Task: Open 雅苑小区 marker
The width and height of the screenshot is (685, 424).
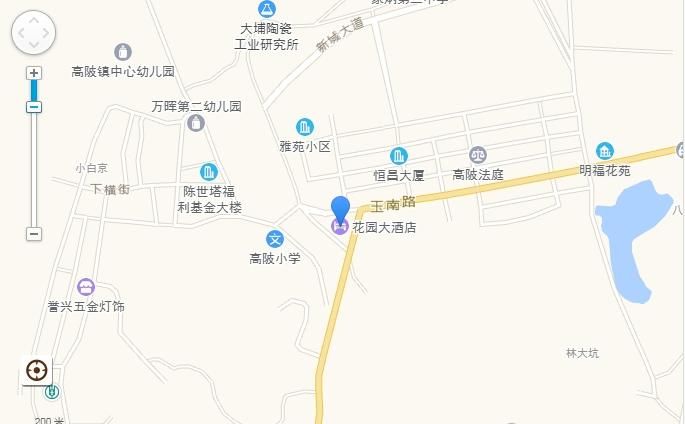Action: (x=304, y=127)
